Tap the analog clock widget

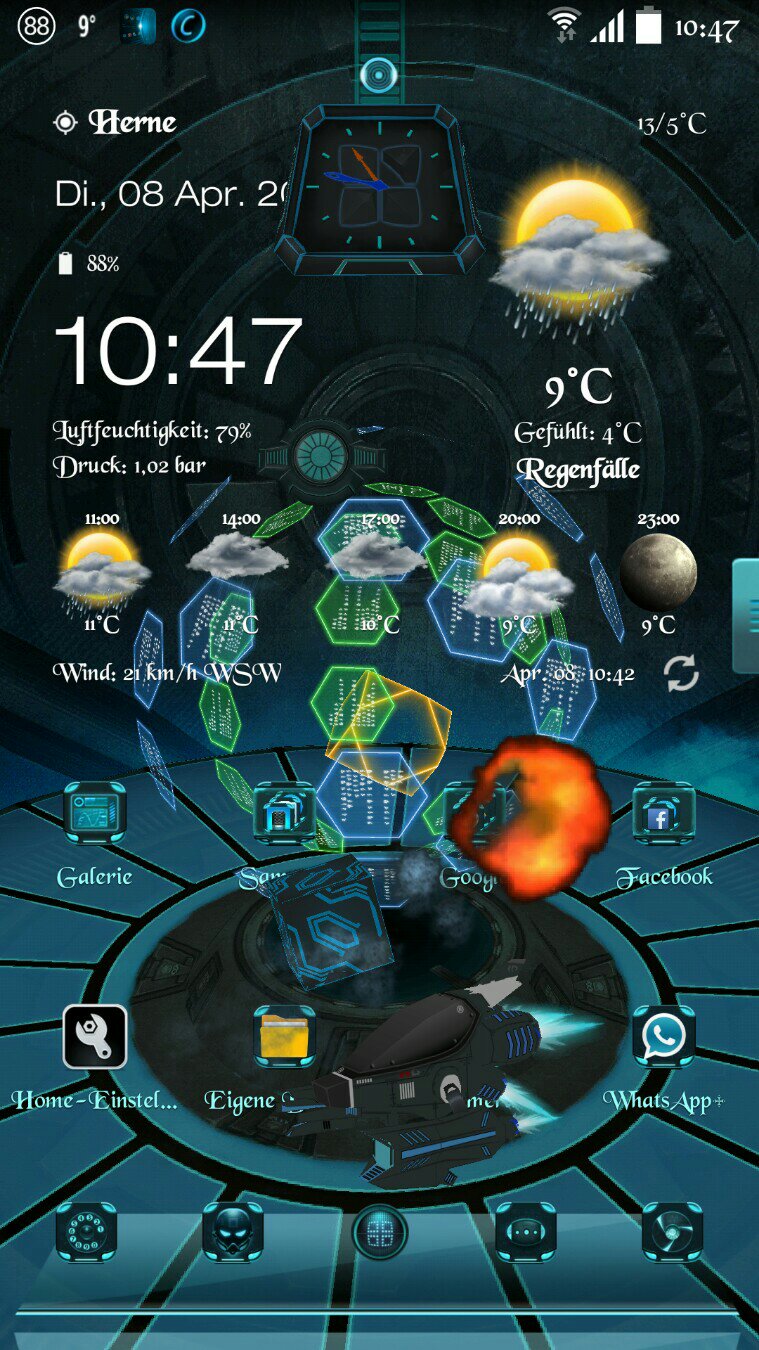(378, 186)
